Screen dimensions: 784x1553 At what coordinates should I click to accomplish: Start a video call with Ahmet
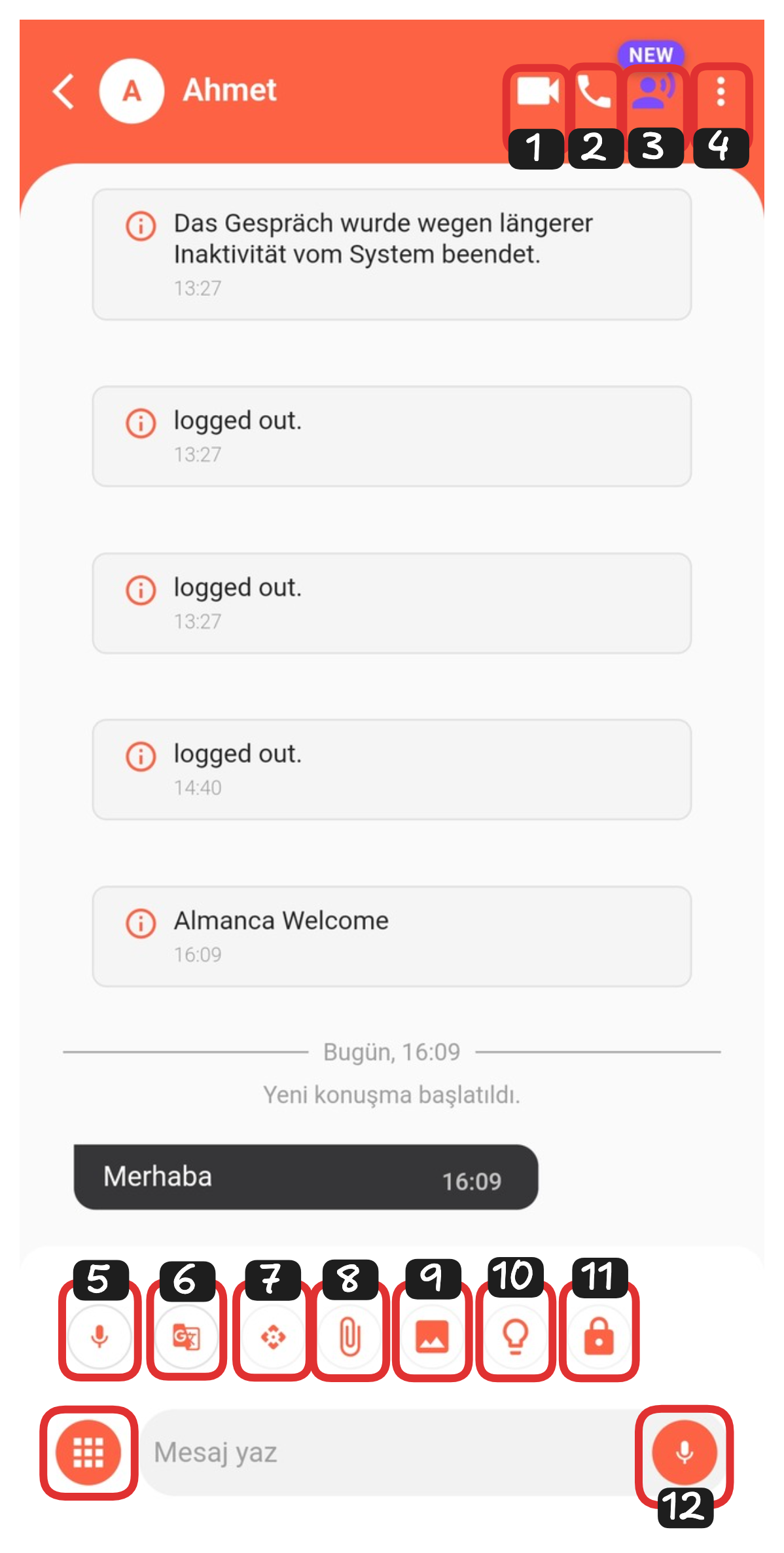point(537,91)
